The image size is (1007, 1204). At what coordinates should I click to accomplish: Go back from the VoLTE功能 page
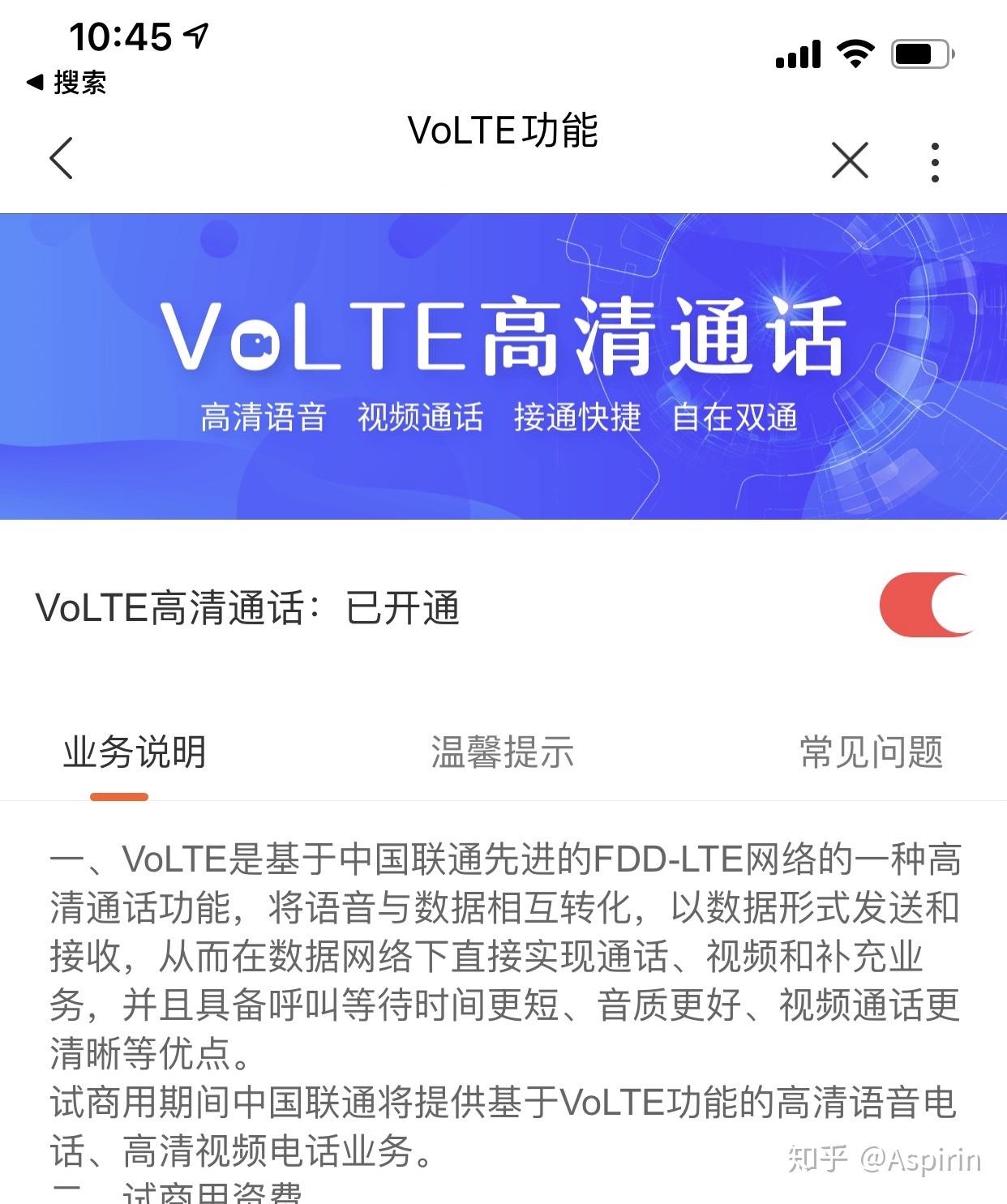click(62, 157)
